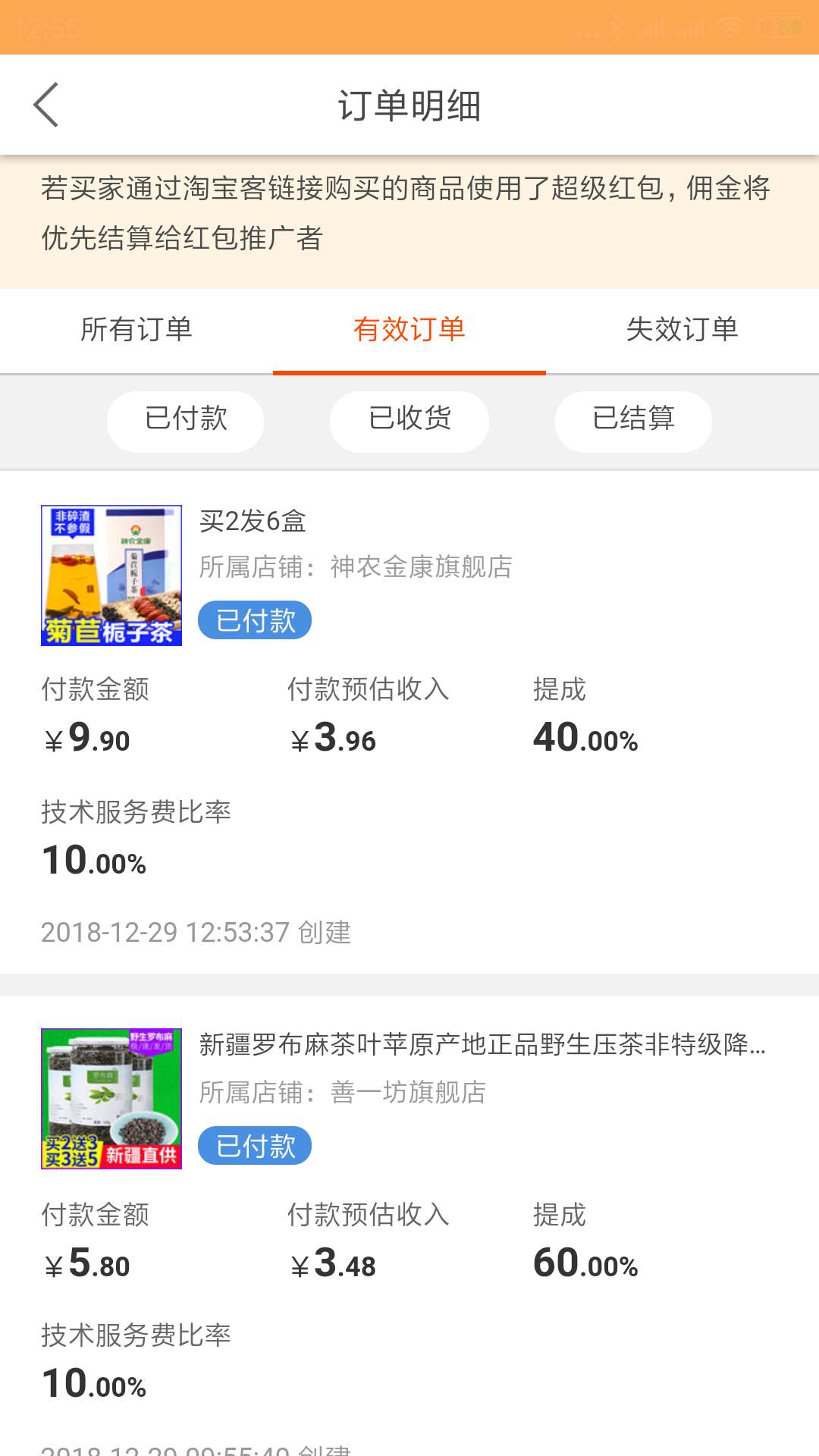The image size is (819, 1456).
Task: Filter orders by 已付款 chip
Action: point(186,421)
